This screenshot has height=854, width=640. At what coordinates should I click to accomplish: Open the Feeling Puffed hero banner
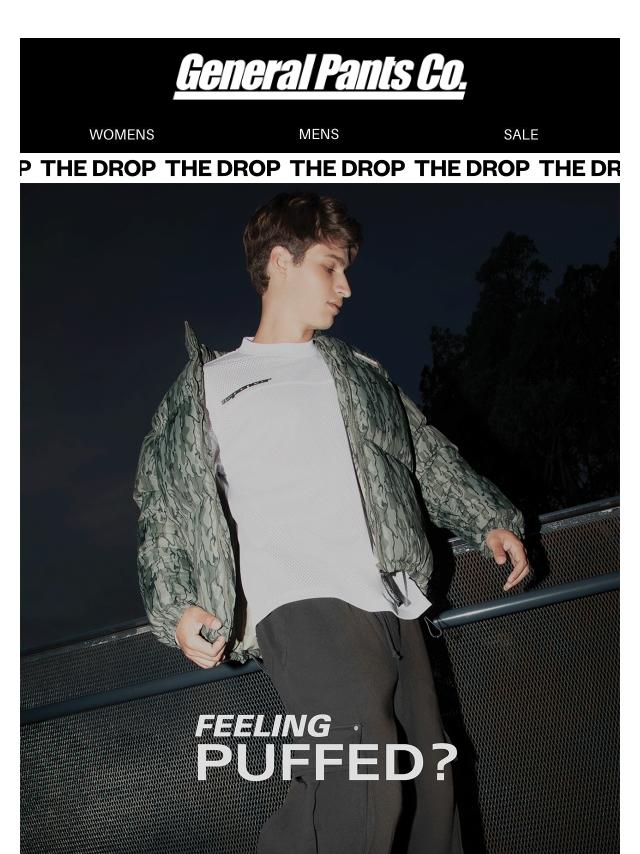click(x=320, y=518)
